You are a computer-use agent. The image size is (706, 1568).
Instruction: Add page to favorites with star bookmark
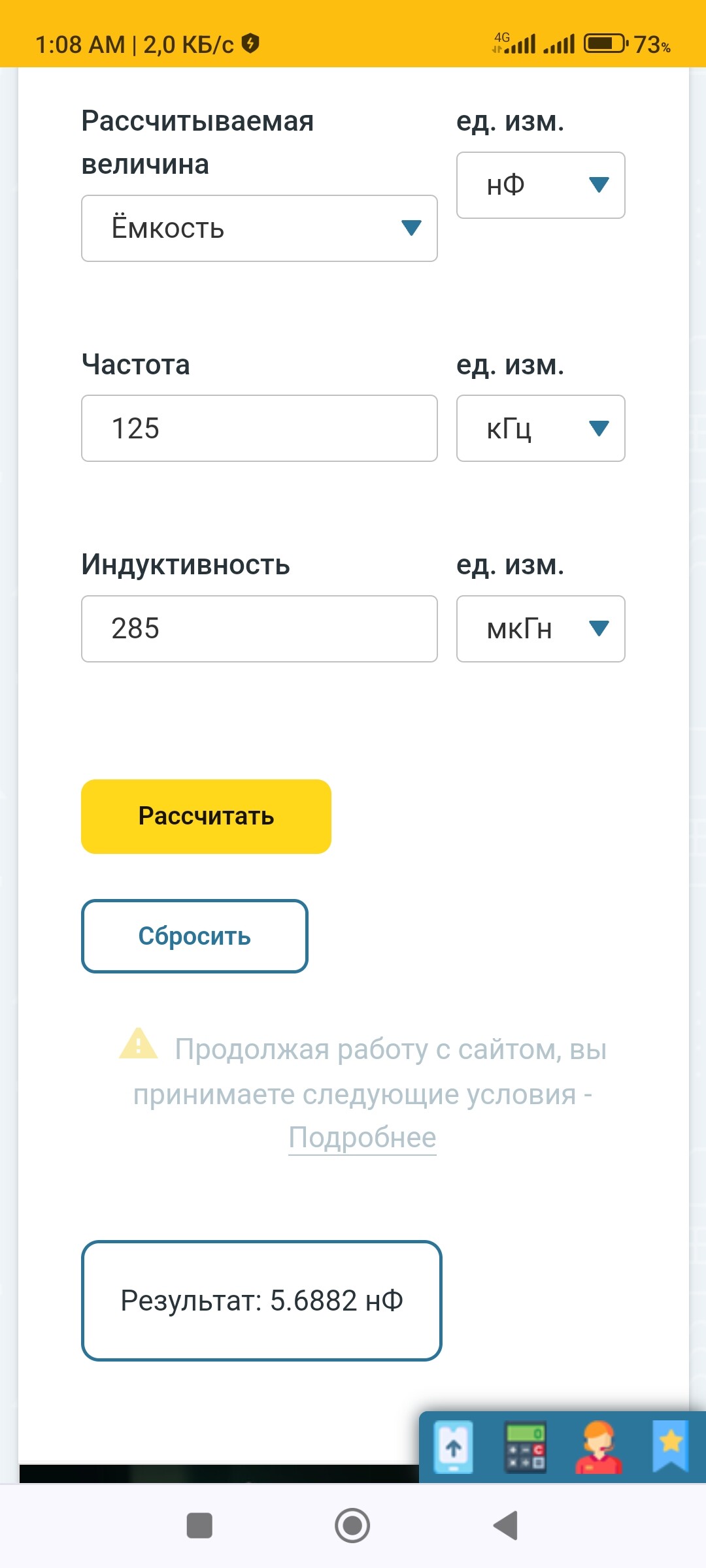[x=670, y=1445]
